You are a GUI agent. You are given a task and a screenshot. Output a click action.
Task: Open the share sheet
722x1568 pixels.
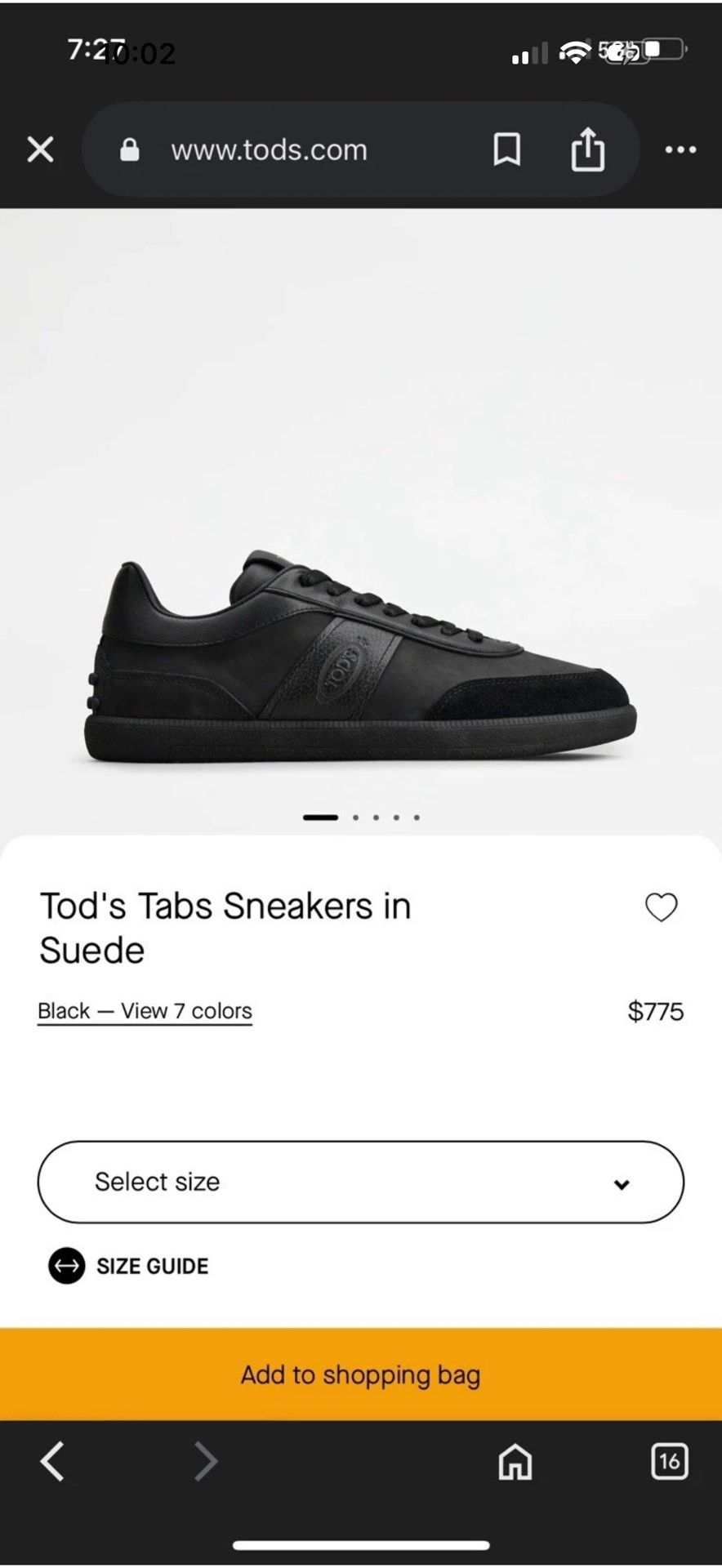click(x=588, y=149)
